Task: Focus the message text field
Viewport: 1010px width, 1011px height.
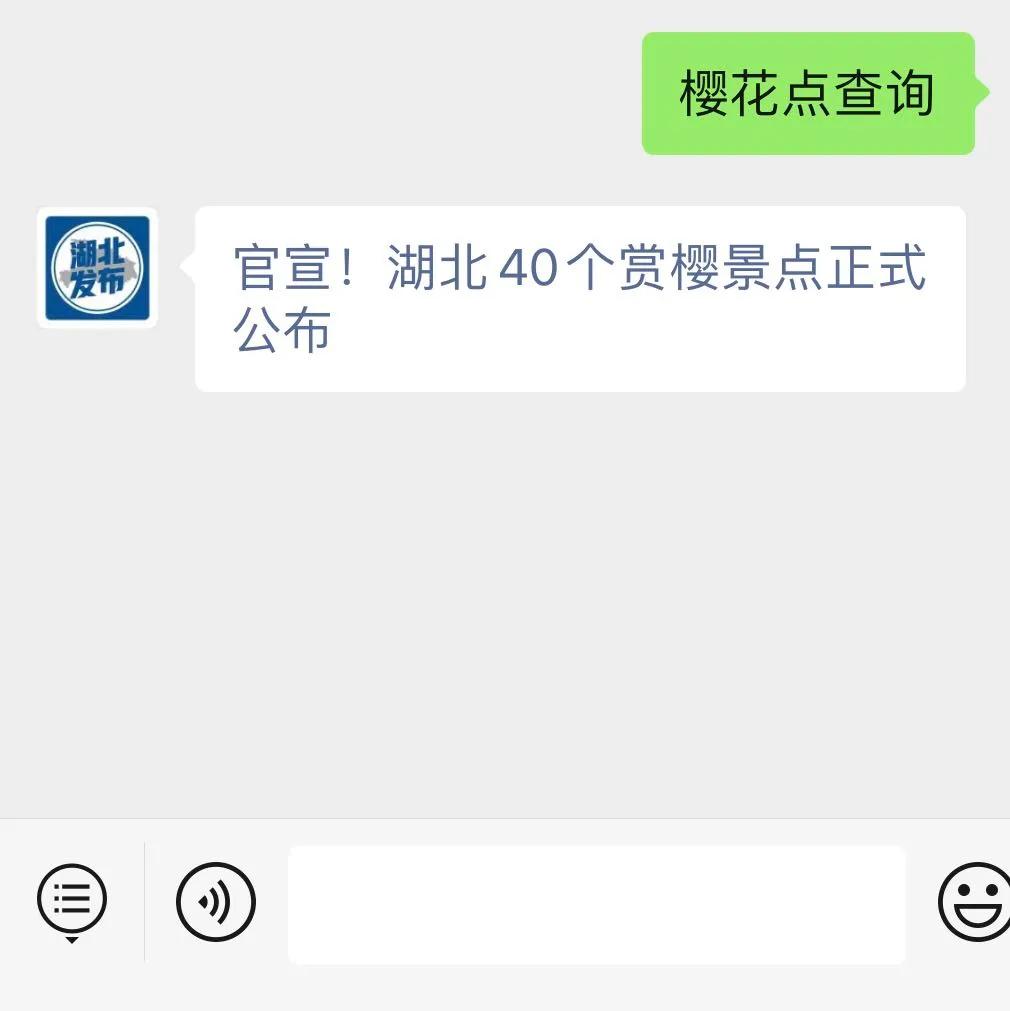Action: 596,904
